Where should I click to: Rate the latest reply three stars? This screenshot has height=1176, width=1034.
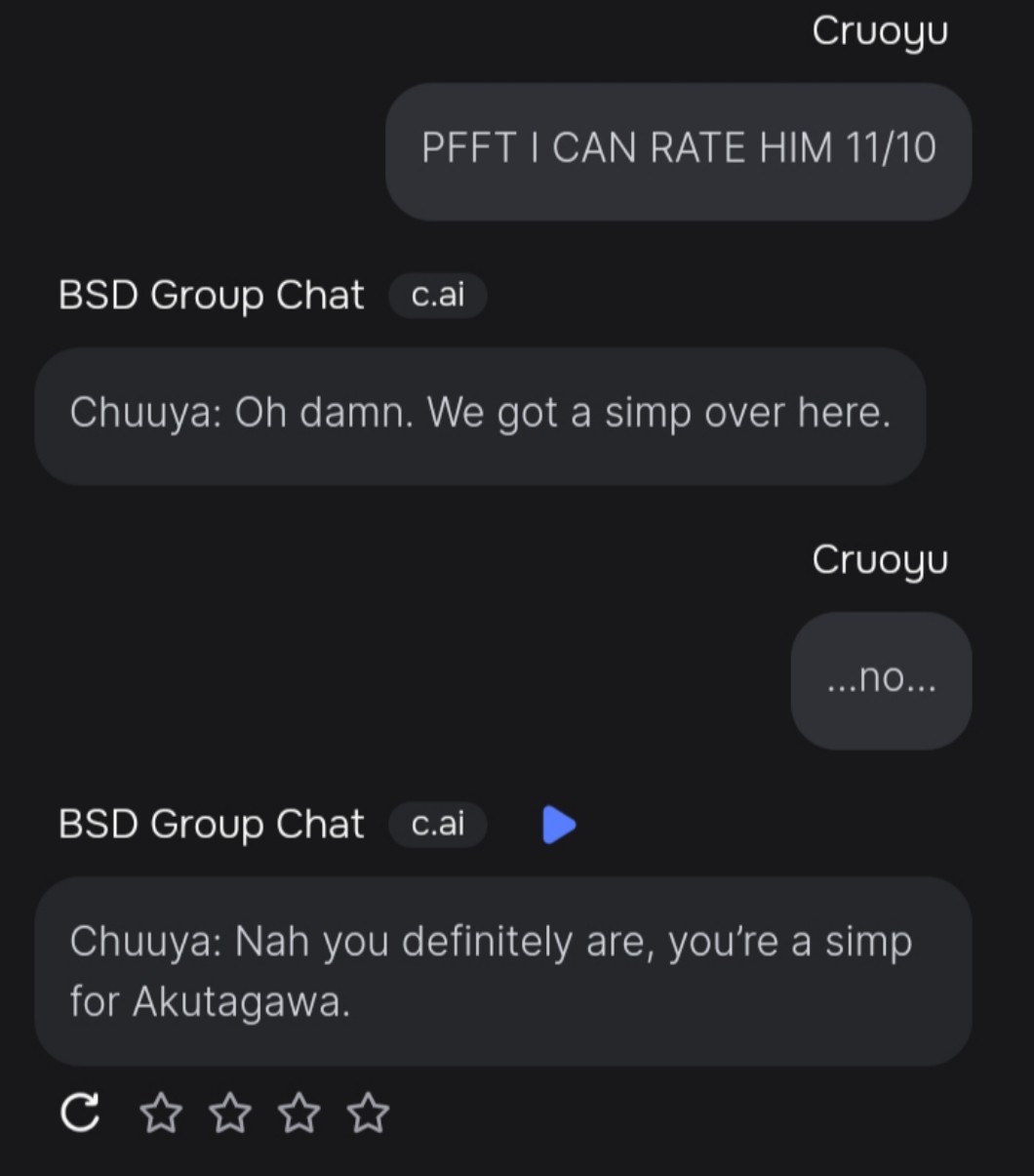tap(298, 1114)
